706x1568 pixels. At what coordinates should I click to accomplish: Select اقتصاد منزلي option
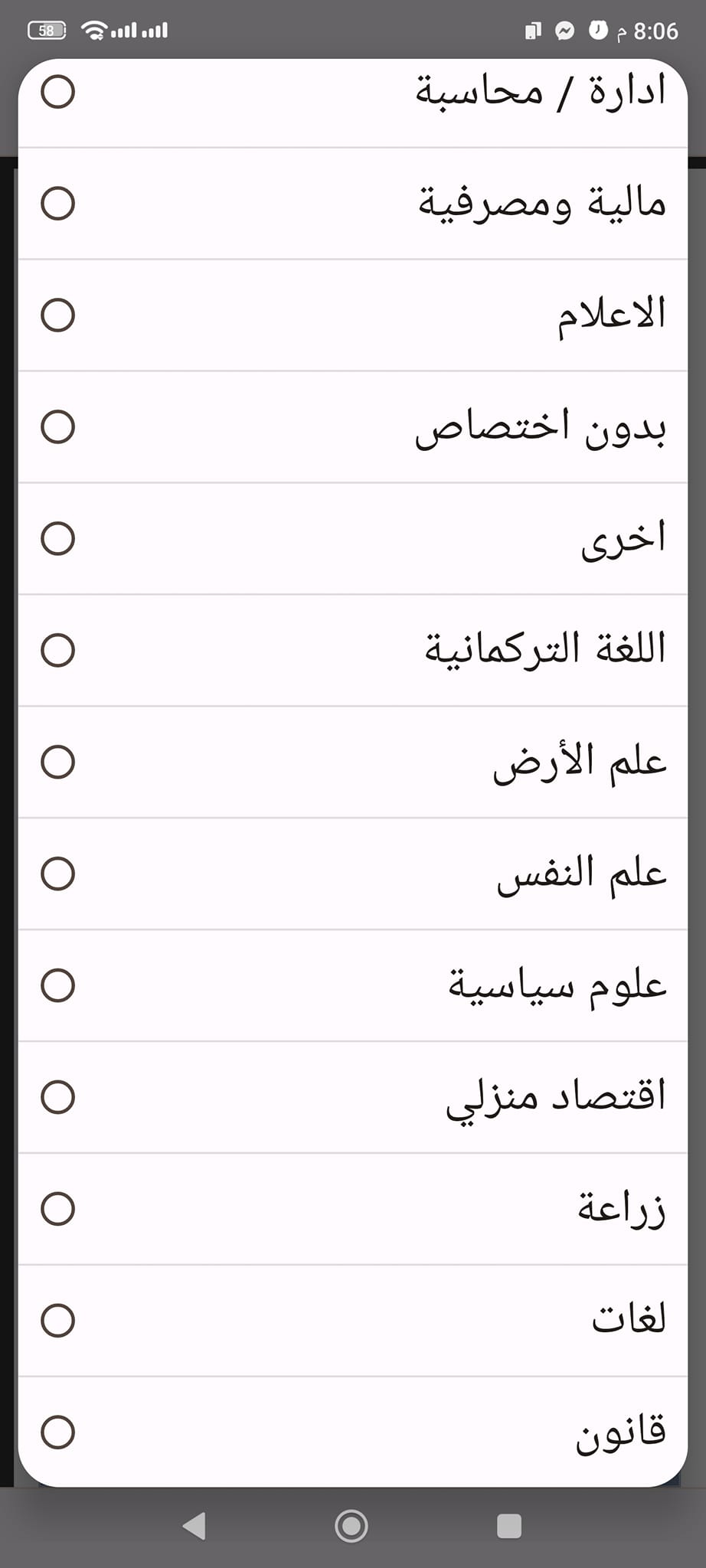tap(353, 1098)
